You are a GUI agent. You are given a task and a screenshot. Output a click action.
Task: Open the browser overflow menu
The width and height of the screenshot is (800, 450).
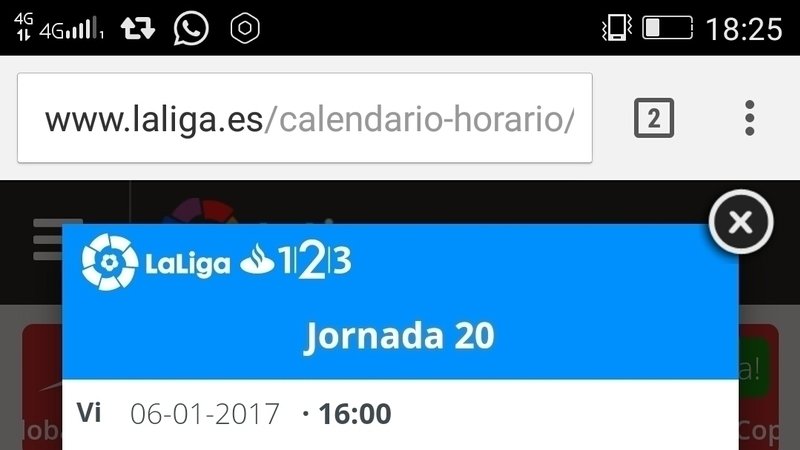point(750,118)
